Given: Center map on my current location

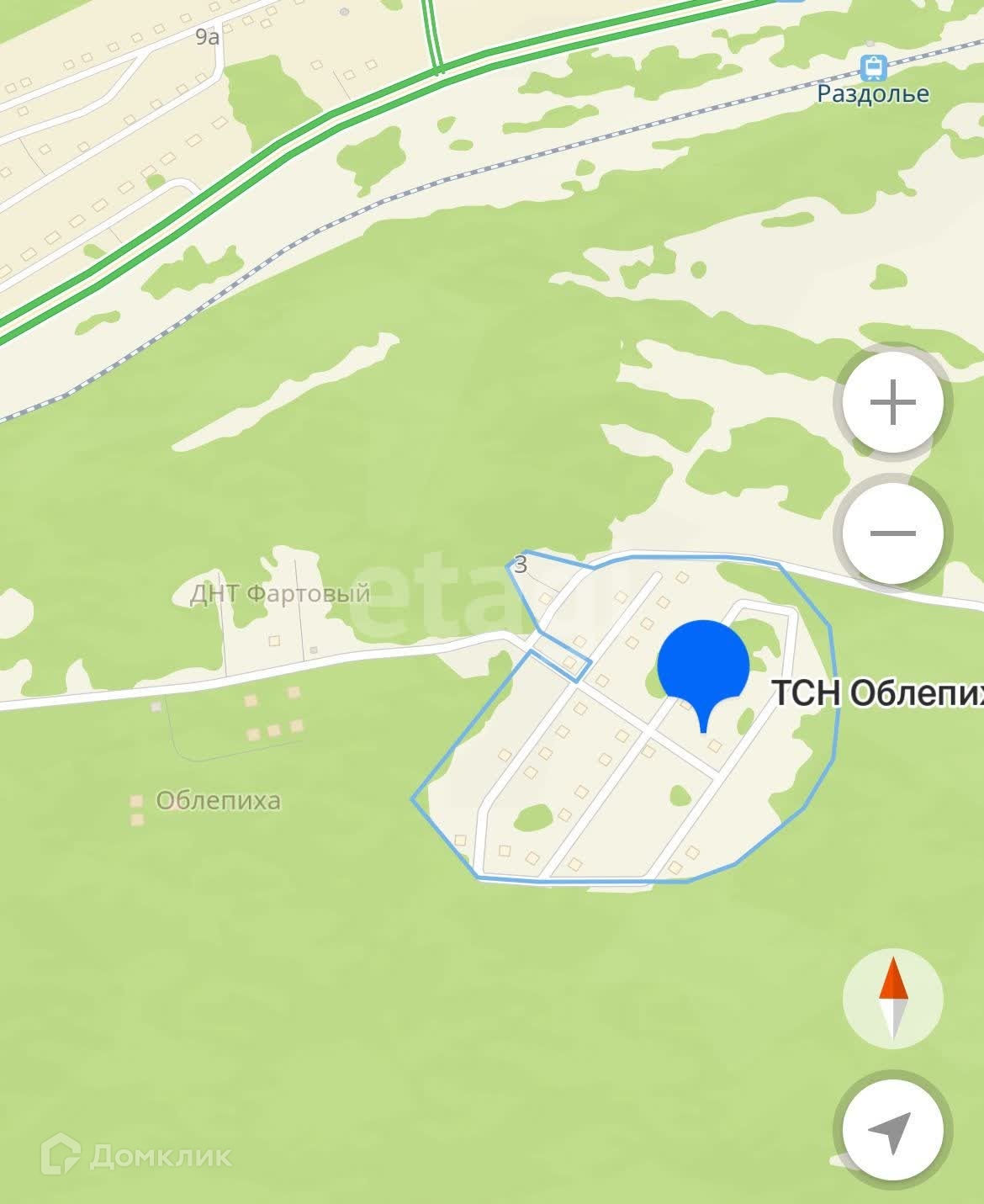Looking at the screenshot, I should point(892,1130).
